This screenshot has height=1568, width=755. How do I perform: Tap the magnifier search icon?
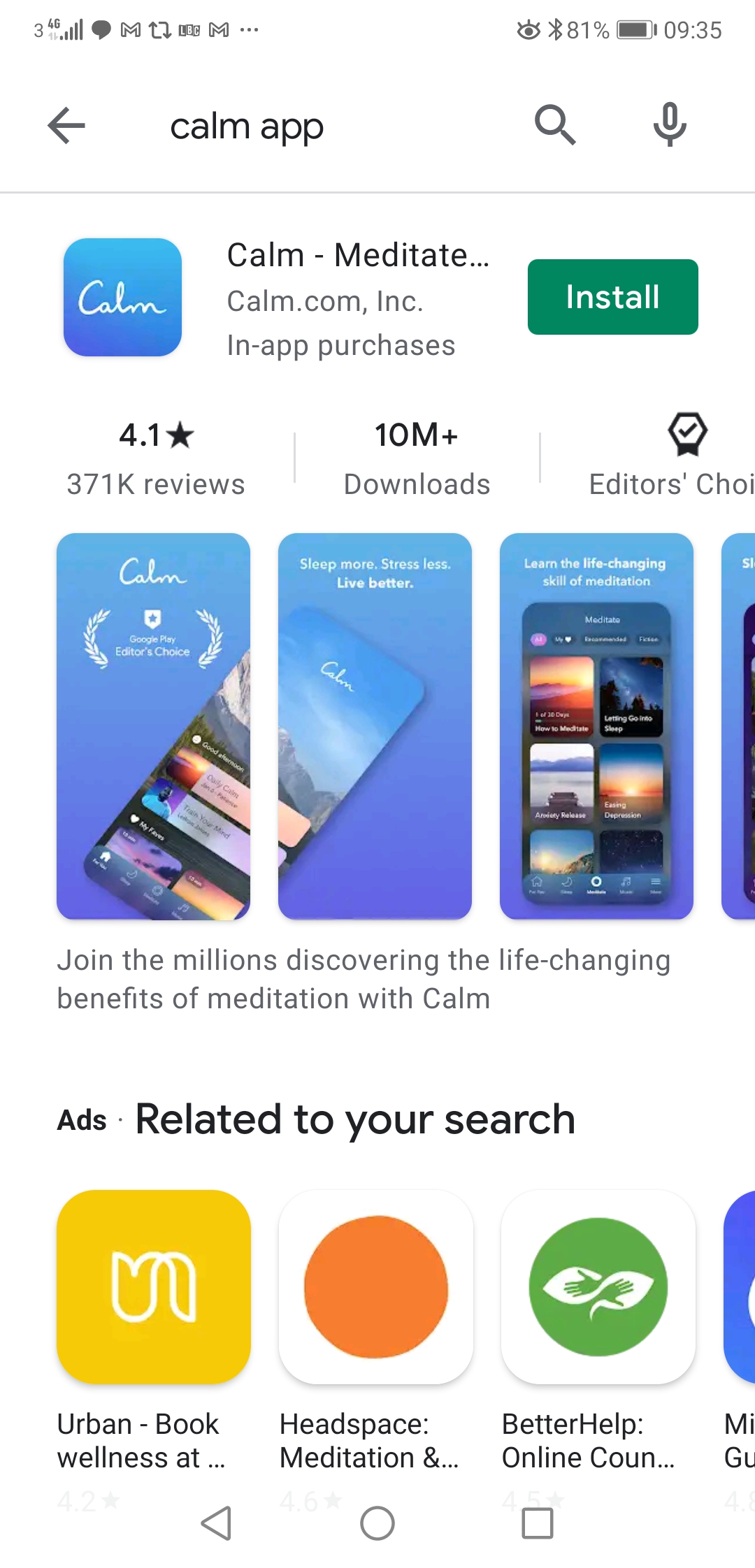[x=554, y=126]
